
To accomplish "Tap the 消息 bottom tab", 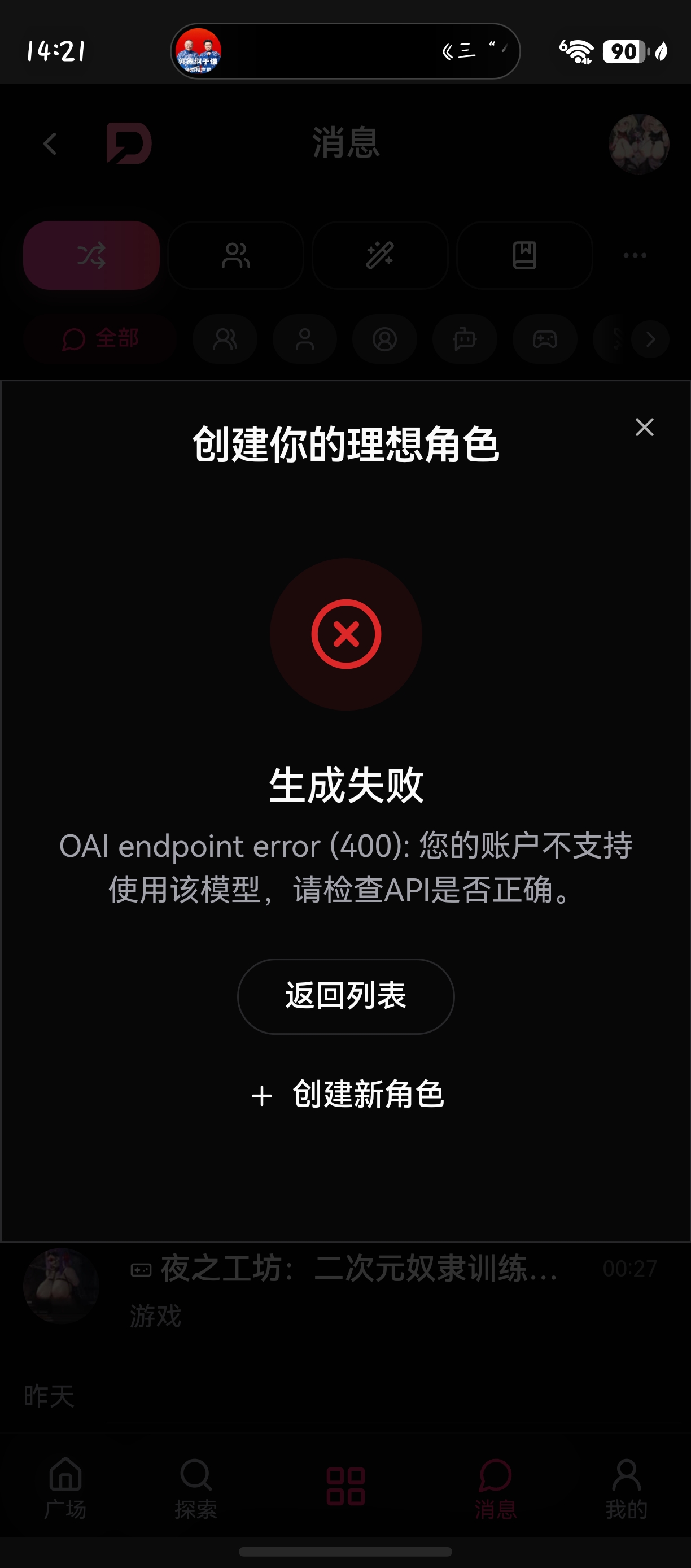I will [495, 1487].
